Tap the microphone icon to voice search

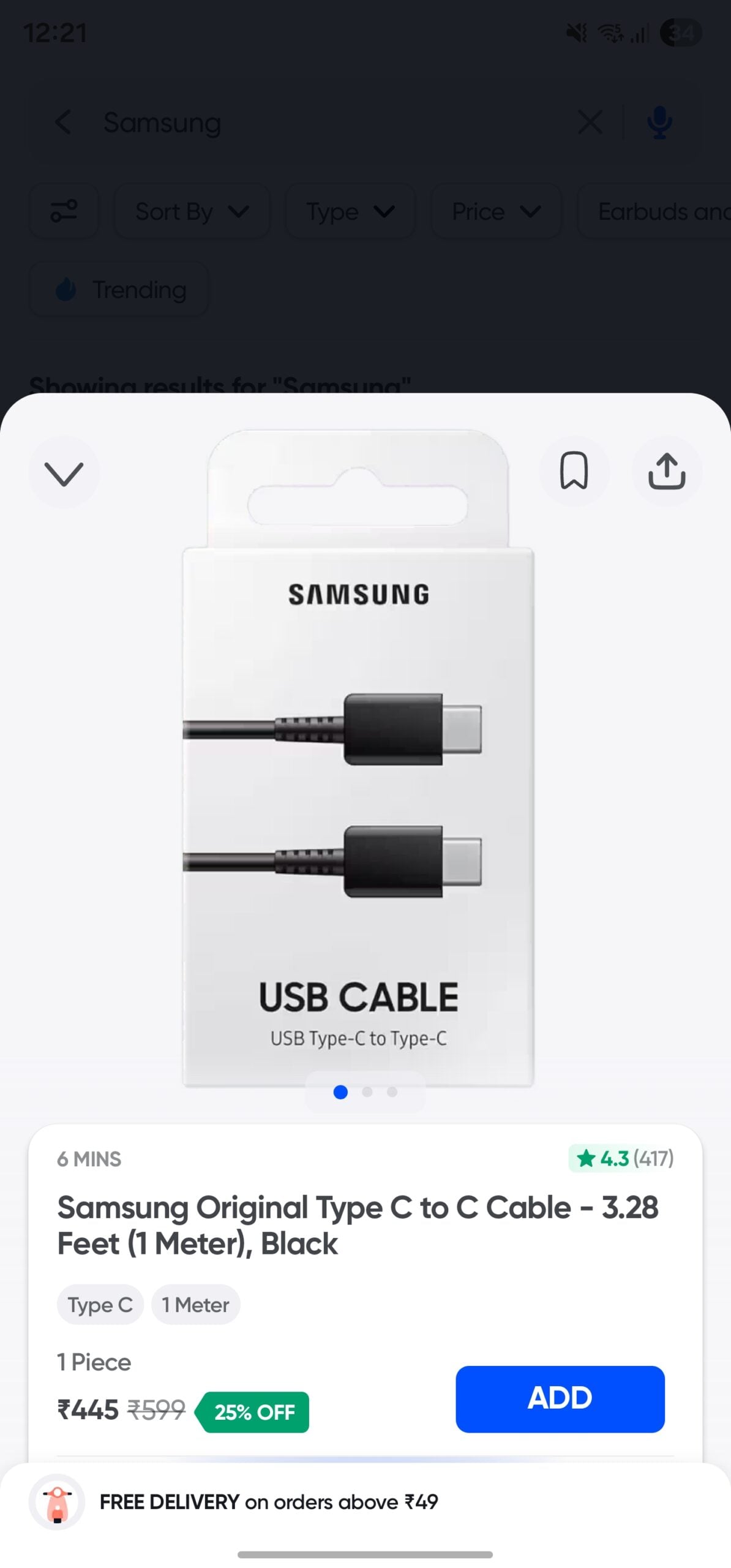point(659,122)
